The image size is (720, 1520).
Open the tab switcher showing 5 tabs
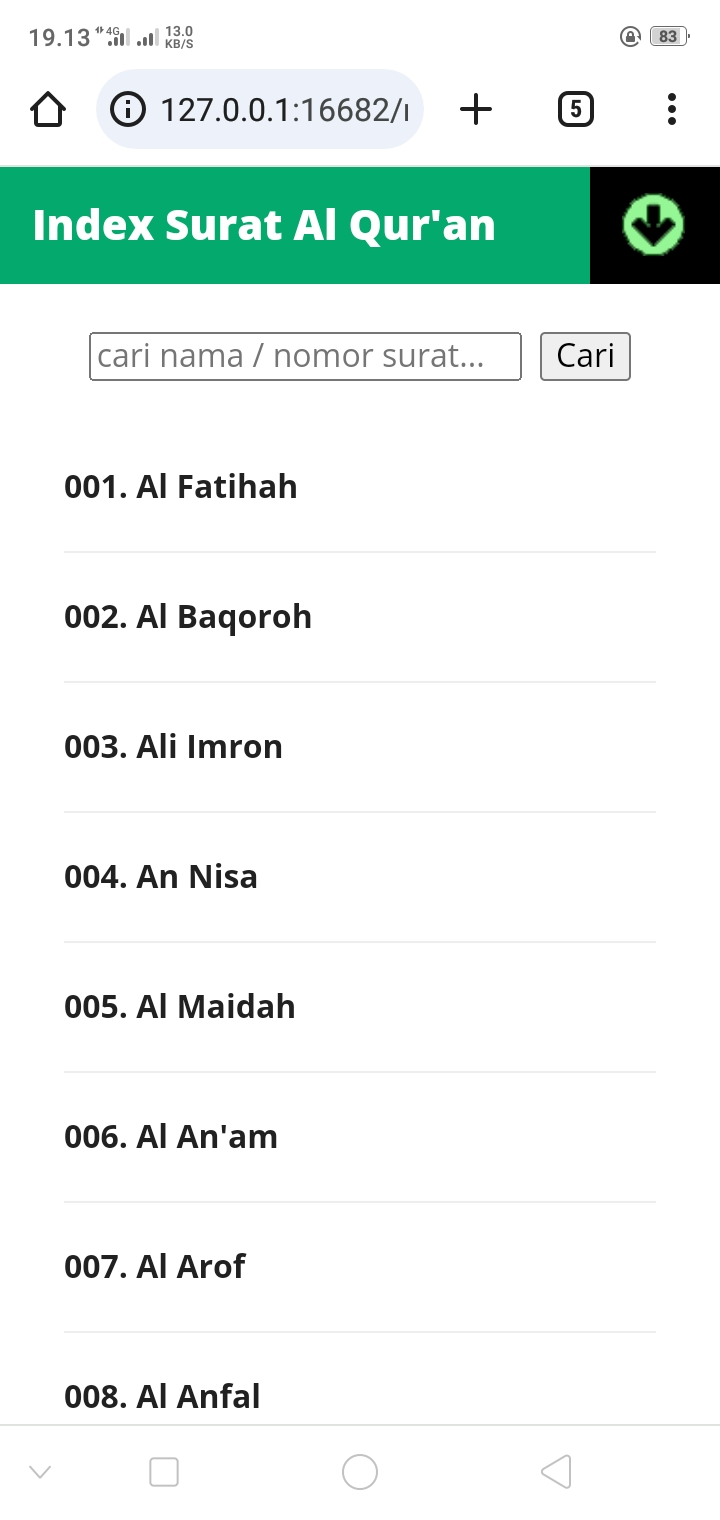575,109
